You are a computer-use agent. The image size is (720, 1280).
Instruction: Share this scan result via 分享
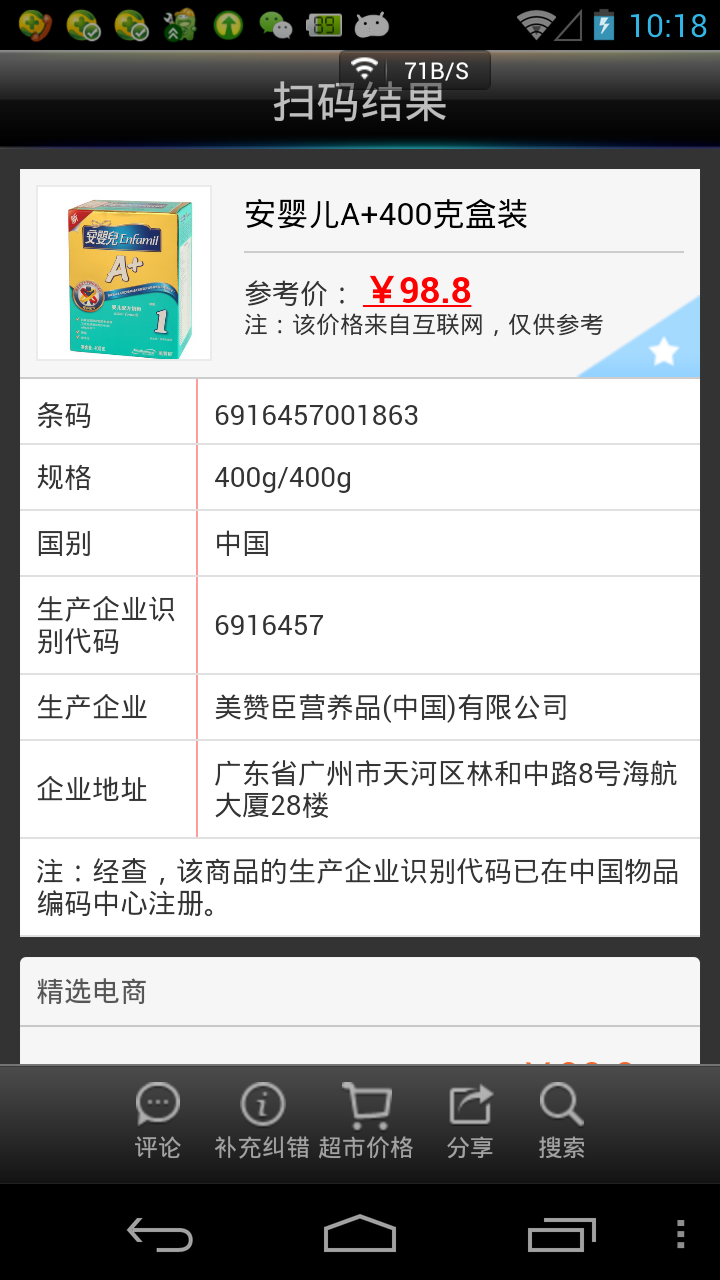click(470, 1121)
